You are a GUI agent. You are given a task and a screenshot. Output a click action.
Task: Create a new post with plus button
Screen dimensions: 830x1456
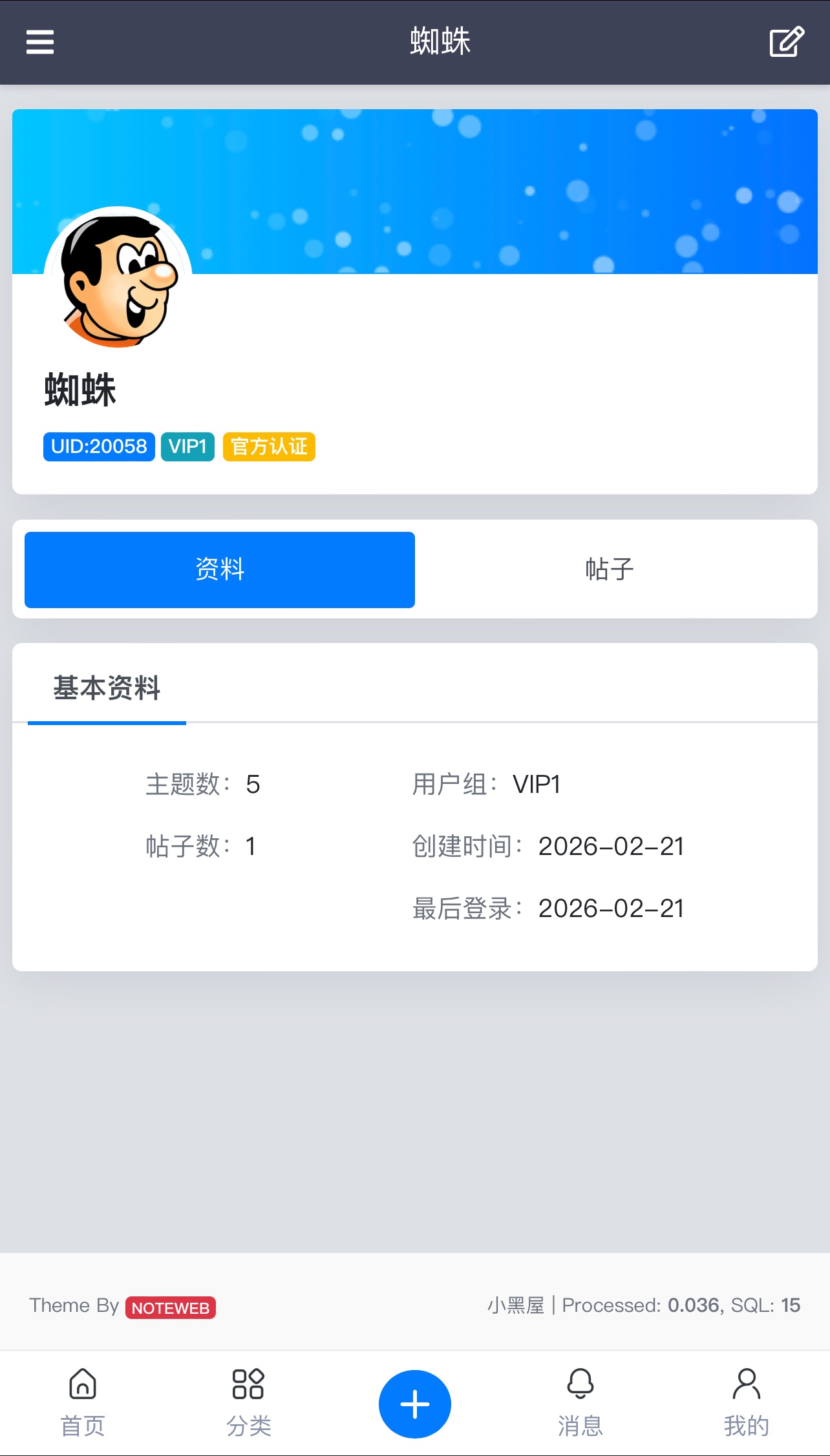(415, 1404)
